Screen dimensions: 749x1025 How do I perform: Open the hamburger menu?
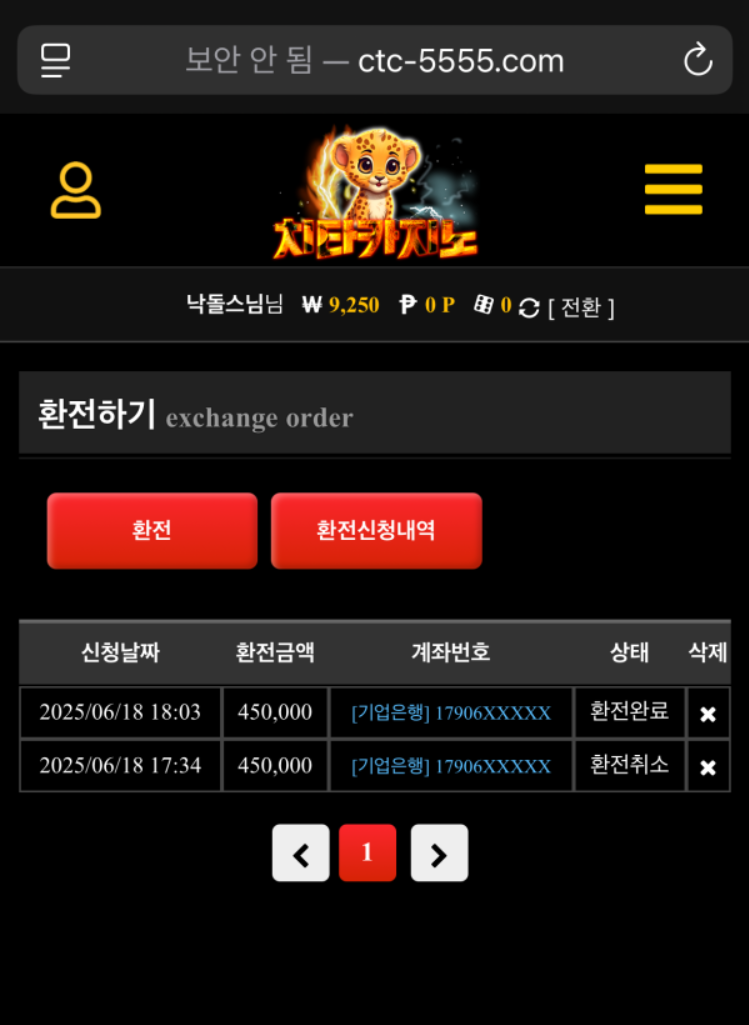673,190
